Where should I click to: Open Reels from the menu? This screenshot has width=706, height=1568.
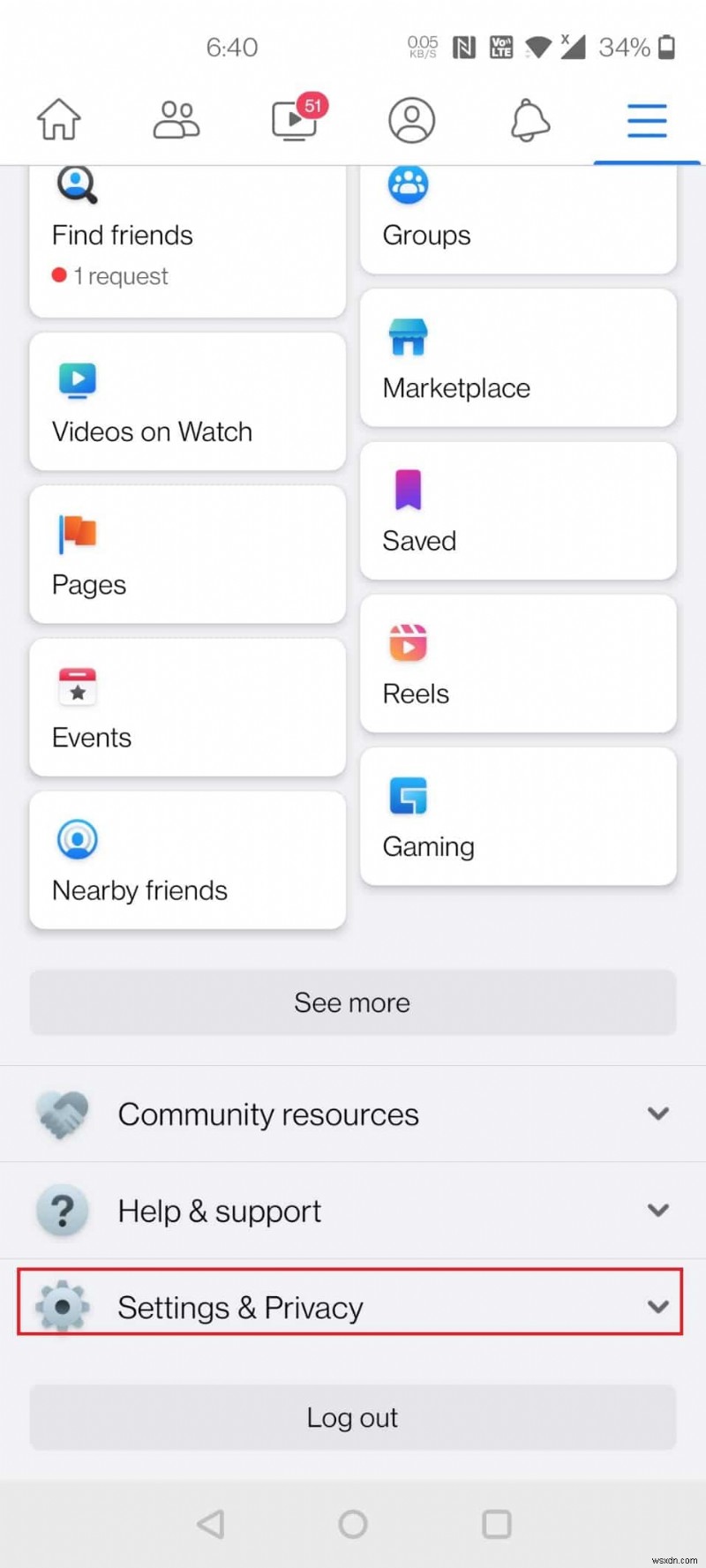click(x=517, y=664)
